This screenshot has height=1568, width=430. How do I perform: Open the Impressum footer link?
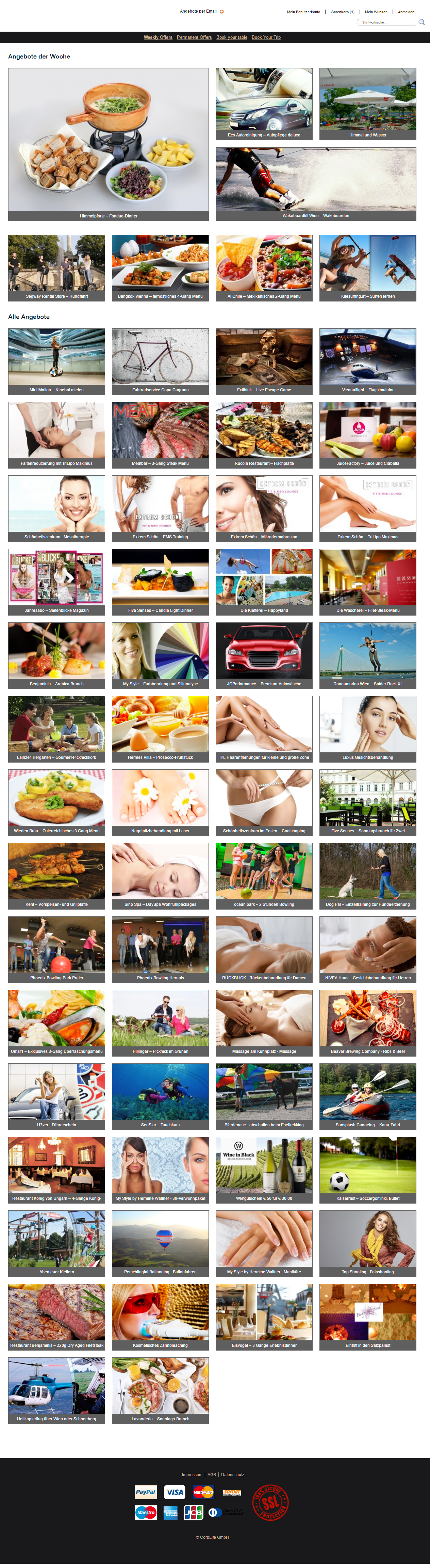click(192, 1475)
